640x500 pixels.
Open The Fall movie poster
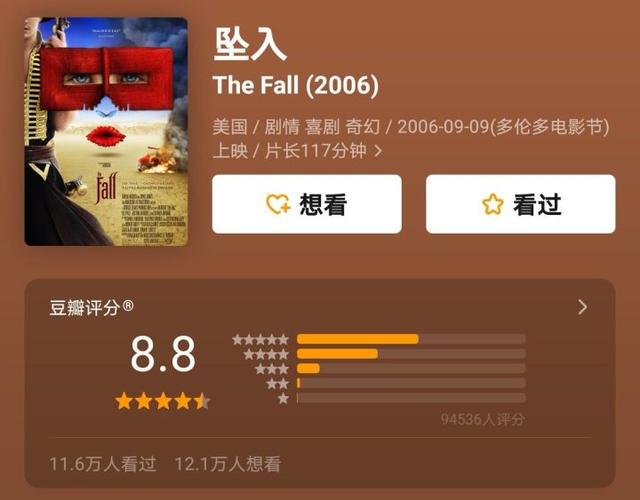106,131
